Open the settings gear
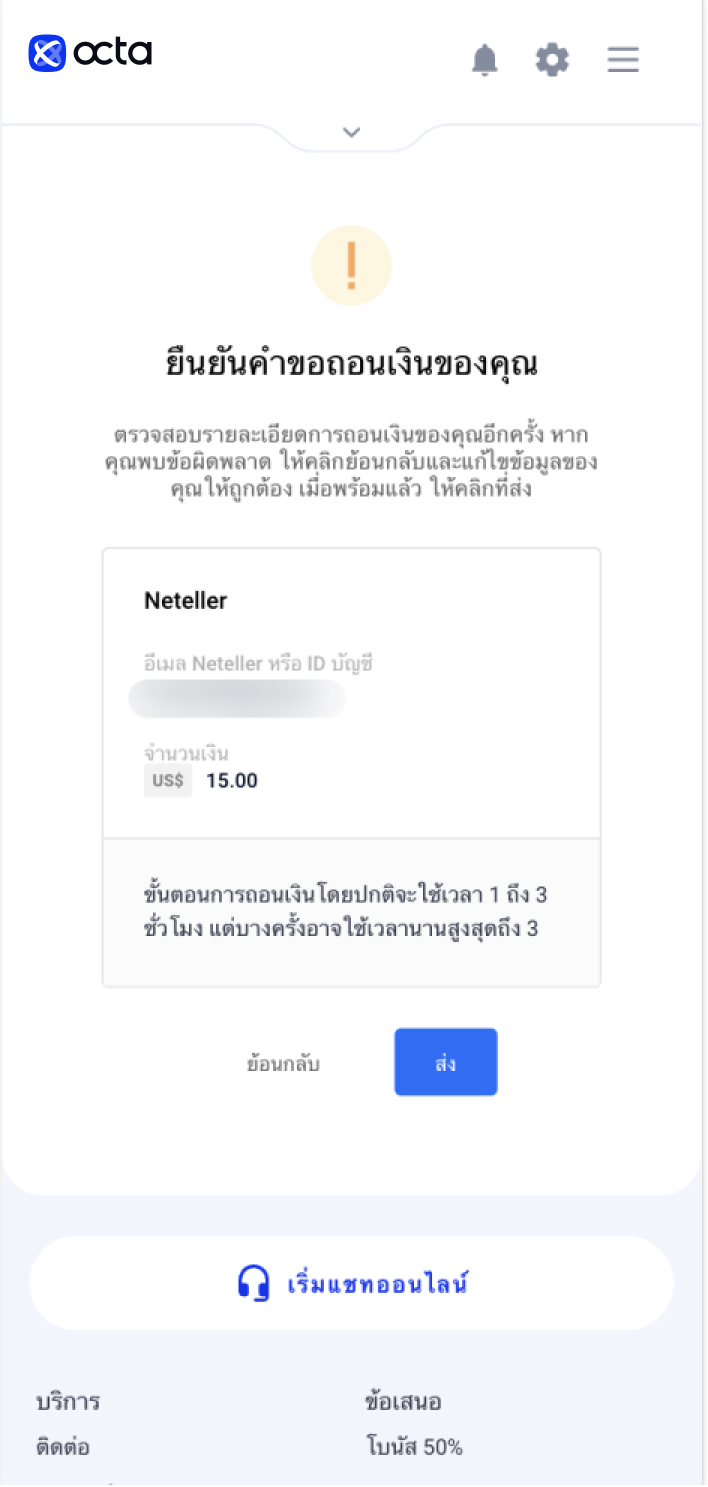This screenshot has width=708, height=1487. tap(552, 60)
